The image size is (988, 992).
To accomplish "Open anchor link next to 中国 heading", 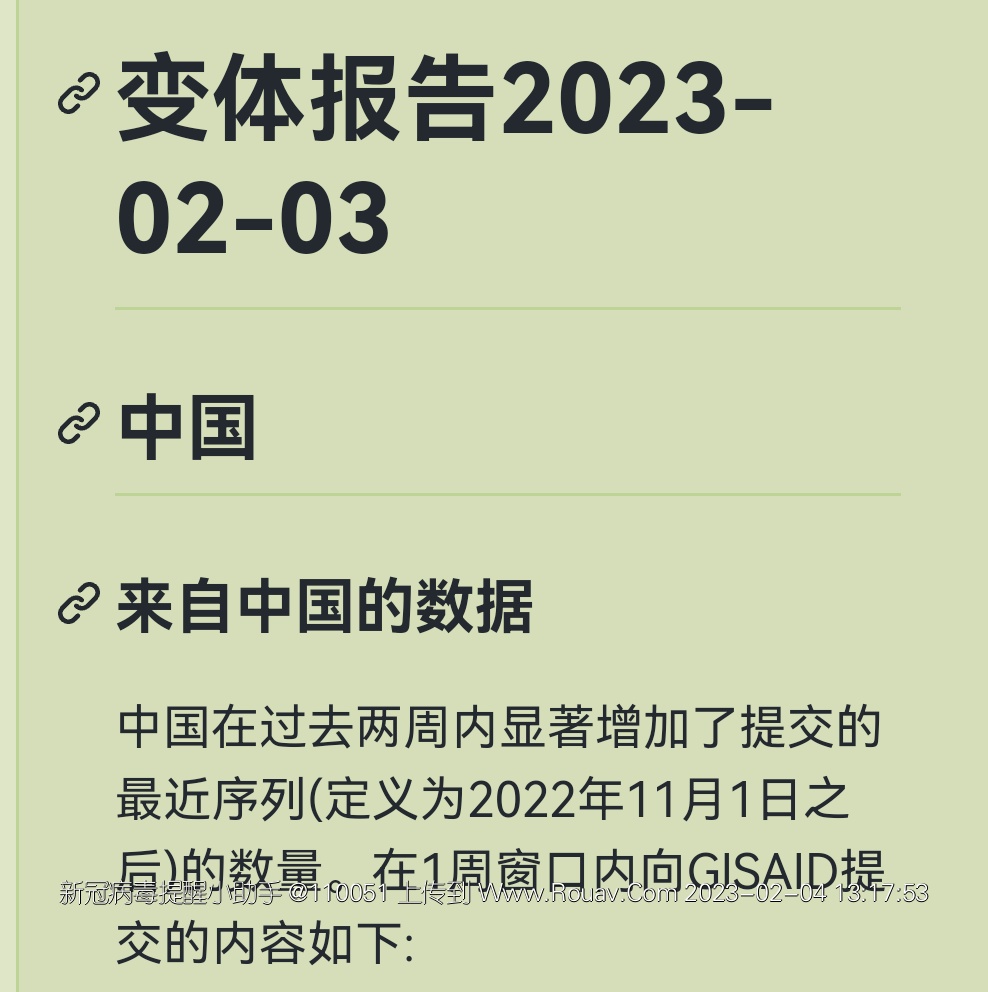I will [79, 423].
